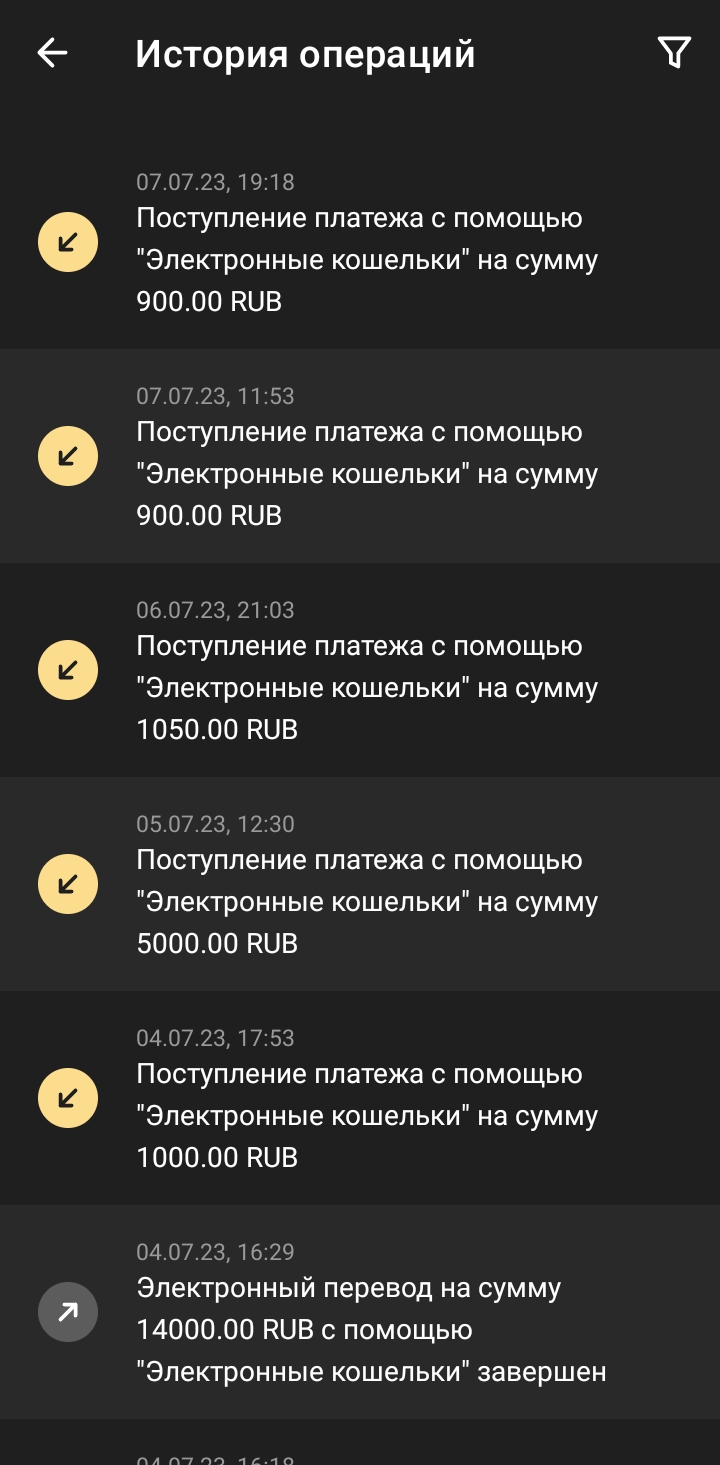Open the 07.07.23, 19:18 payment of 900.00 RUB

pos(360,242)
